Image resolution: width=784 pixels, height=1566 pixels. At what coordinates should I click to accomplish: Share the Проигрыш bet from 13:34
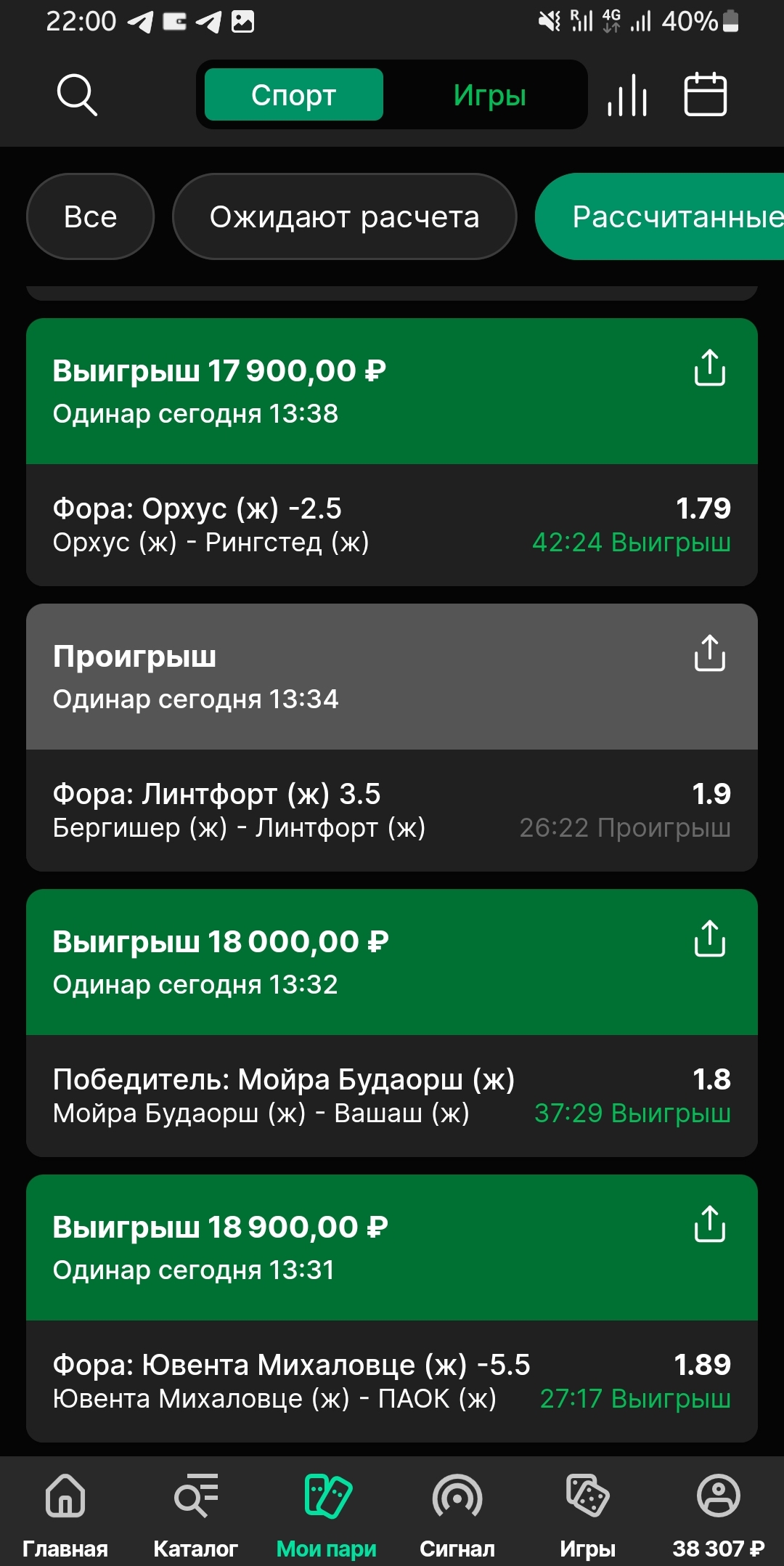tap(709, 654)
